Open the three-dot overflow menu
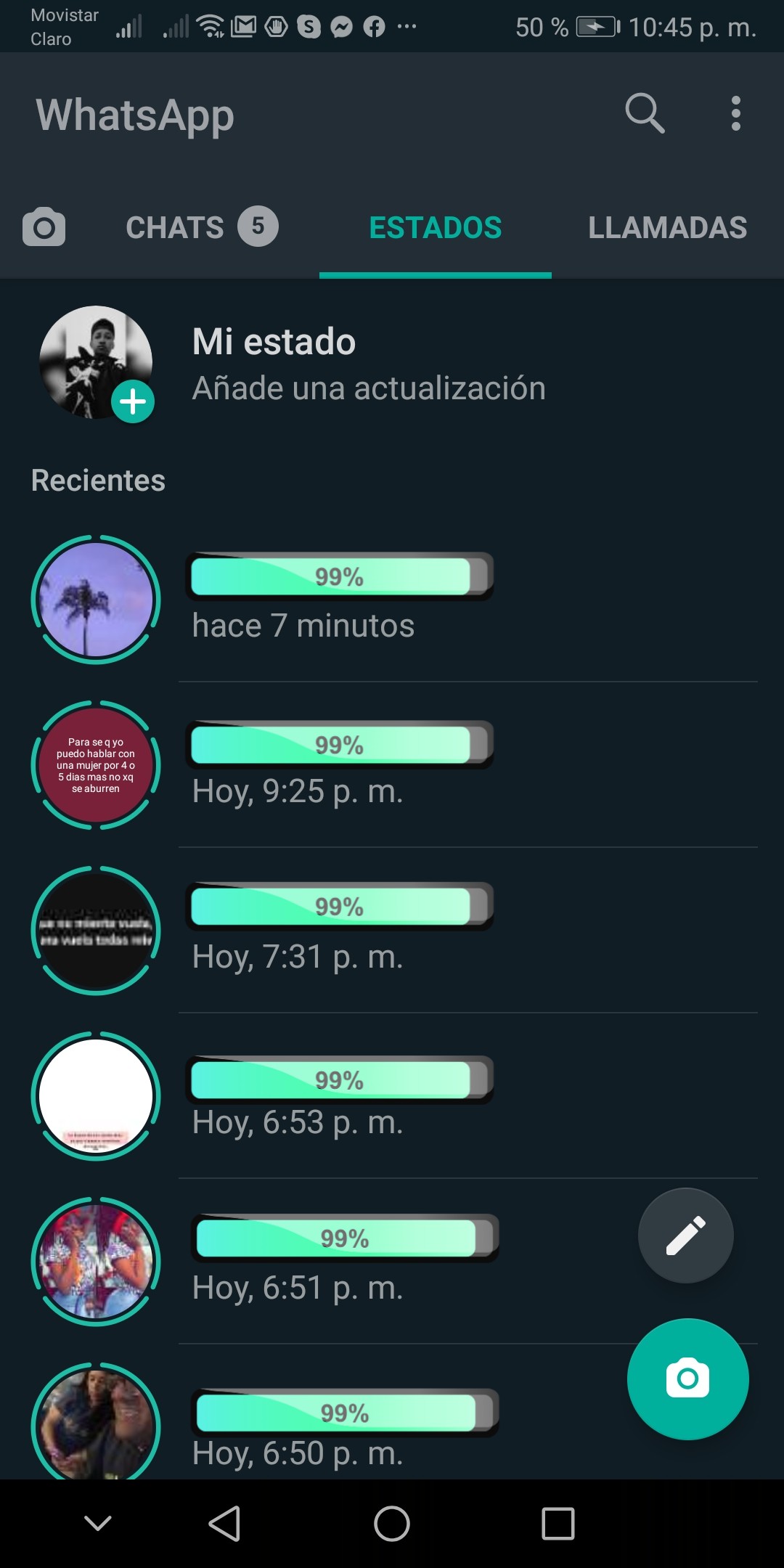This screenshot has width=784, height=1568. pyautogui.click(x=736, y=114)
